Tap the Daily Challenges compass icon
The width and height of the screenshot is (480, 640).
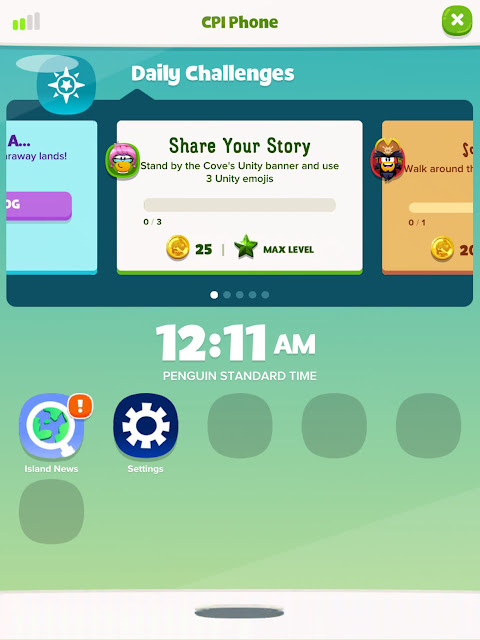click(x=66, y=85)
